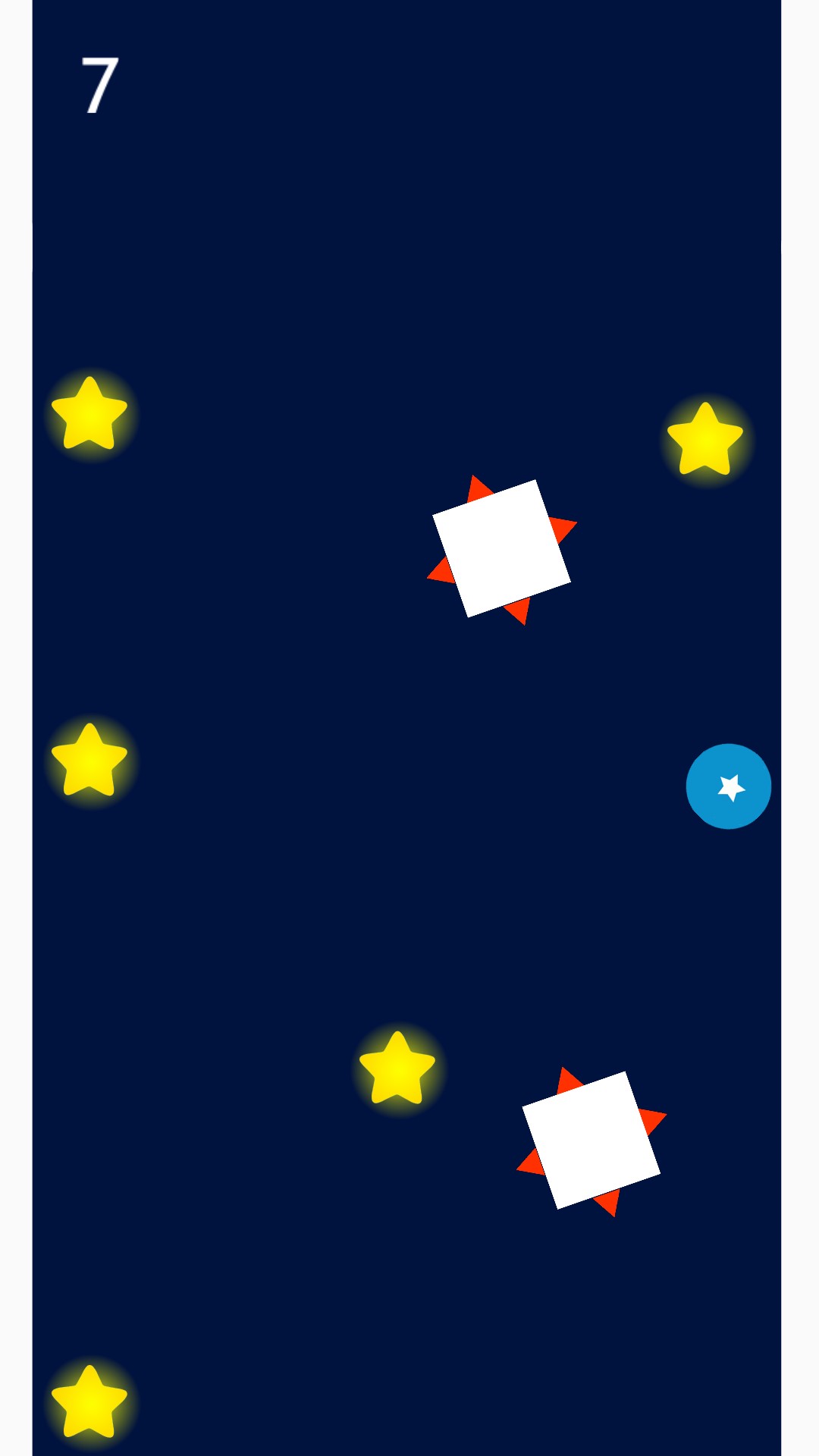Tap the blue ball with white star
The height and width of the screenshot is (1456, 819).
click(x=728, y=786)
